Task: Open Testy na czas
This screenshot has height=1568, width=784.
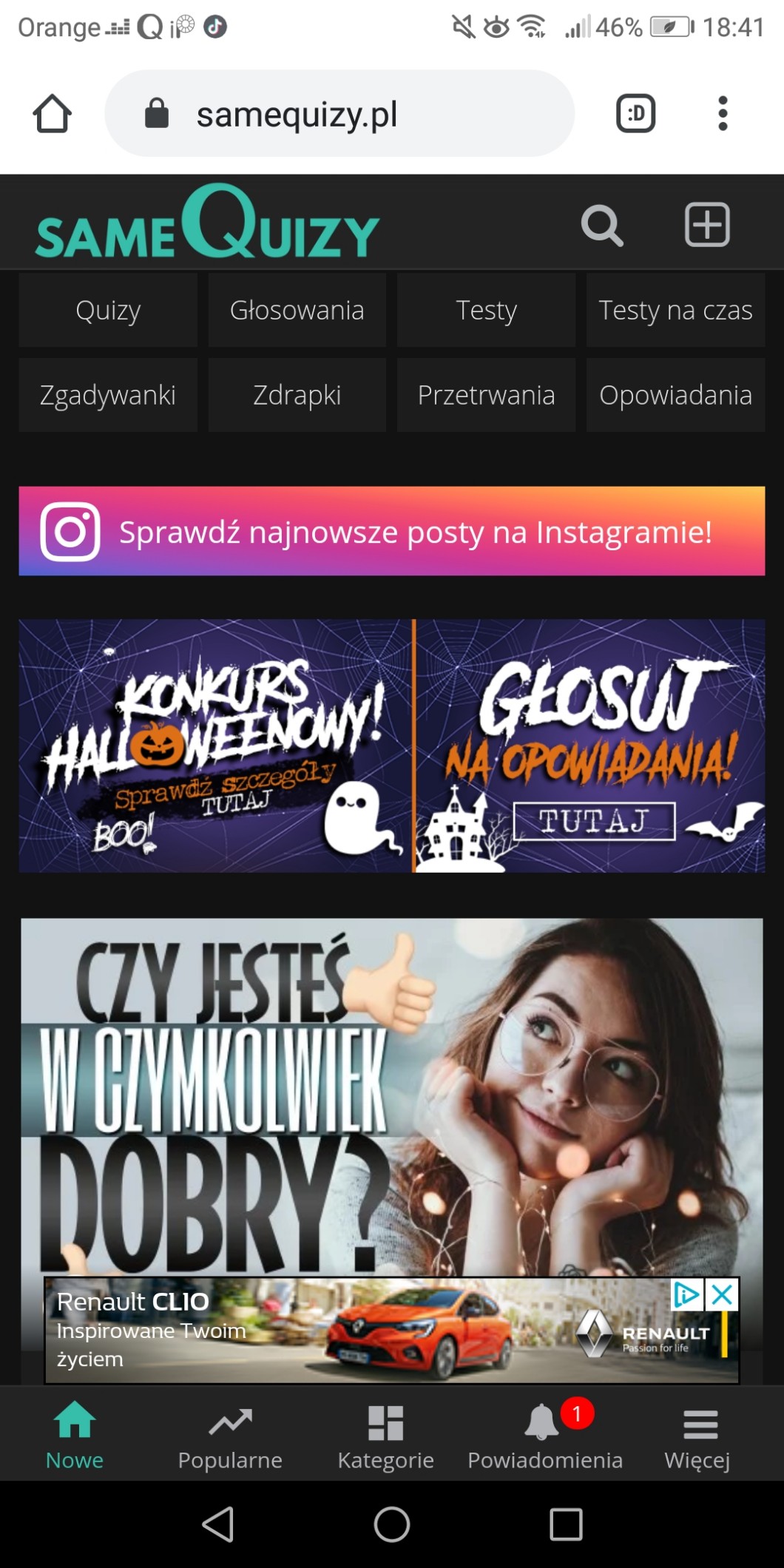Action: coord(675,310)
